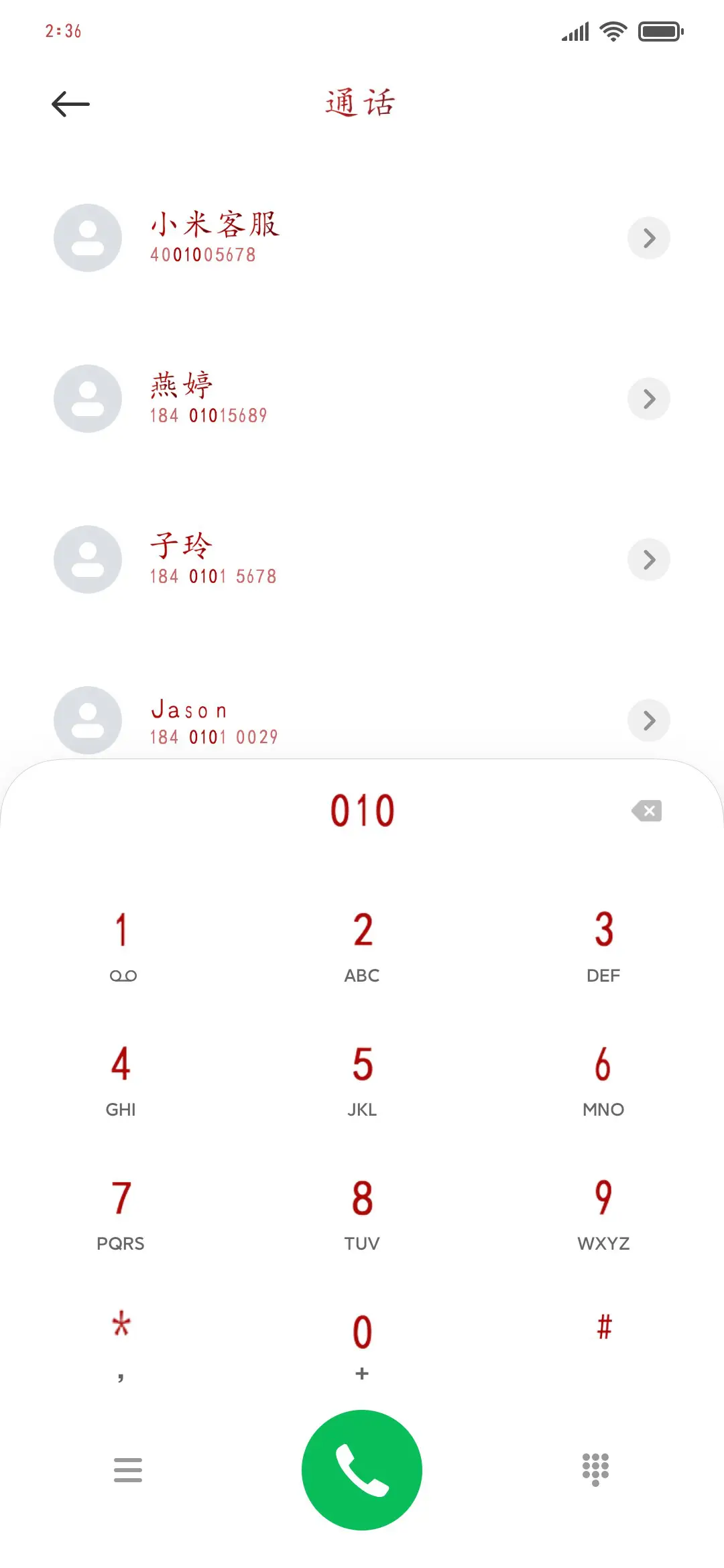724x1568 pixels.
Task: Go back using the top-left arrow
Action: point(70,104)
